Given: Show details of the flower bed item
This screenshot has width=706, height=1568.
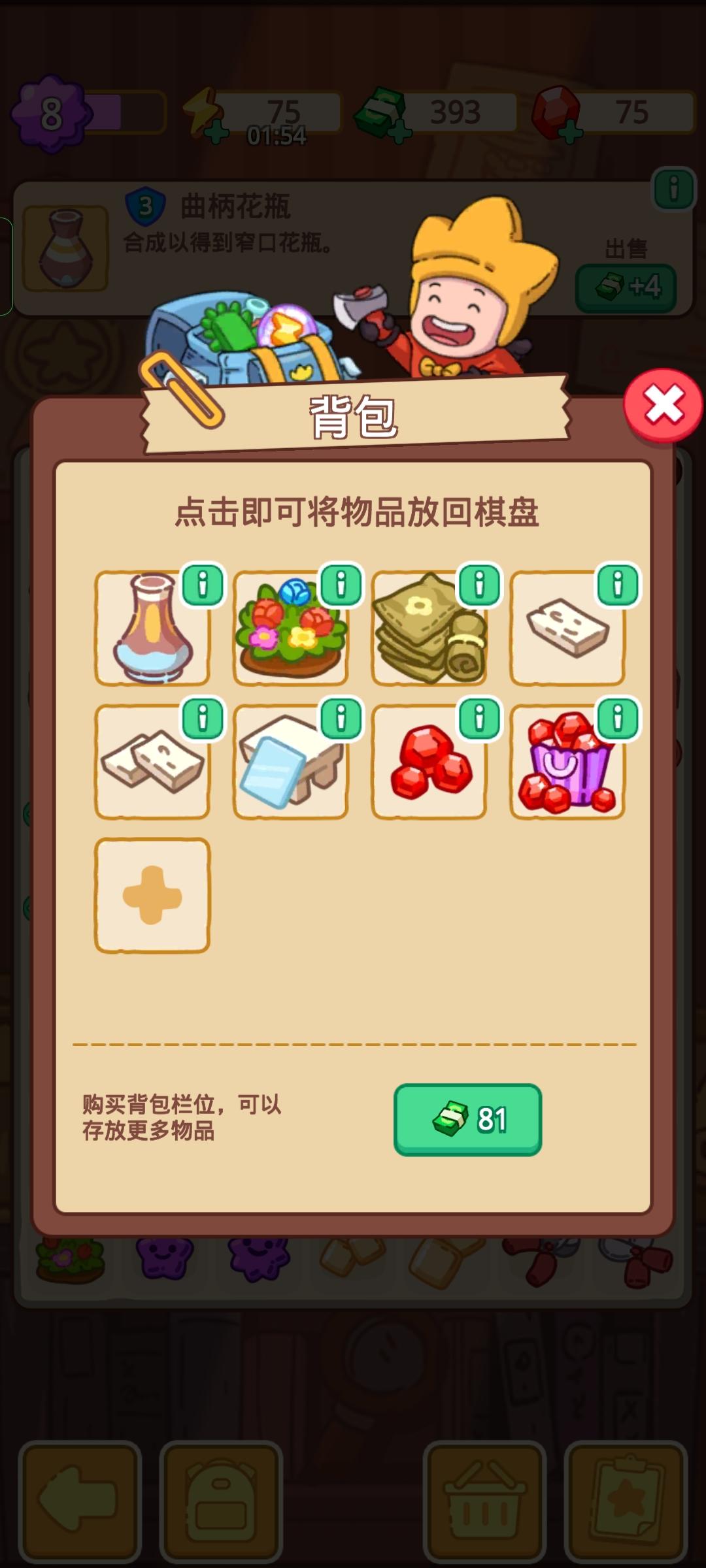Looking at the screenshot, I should 343,583.
